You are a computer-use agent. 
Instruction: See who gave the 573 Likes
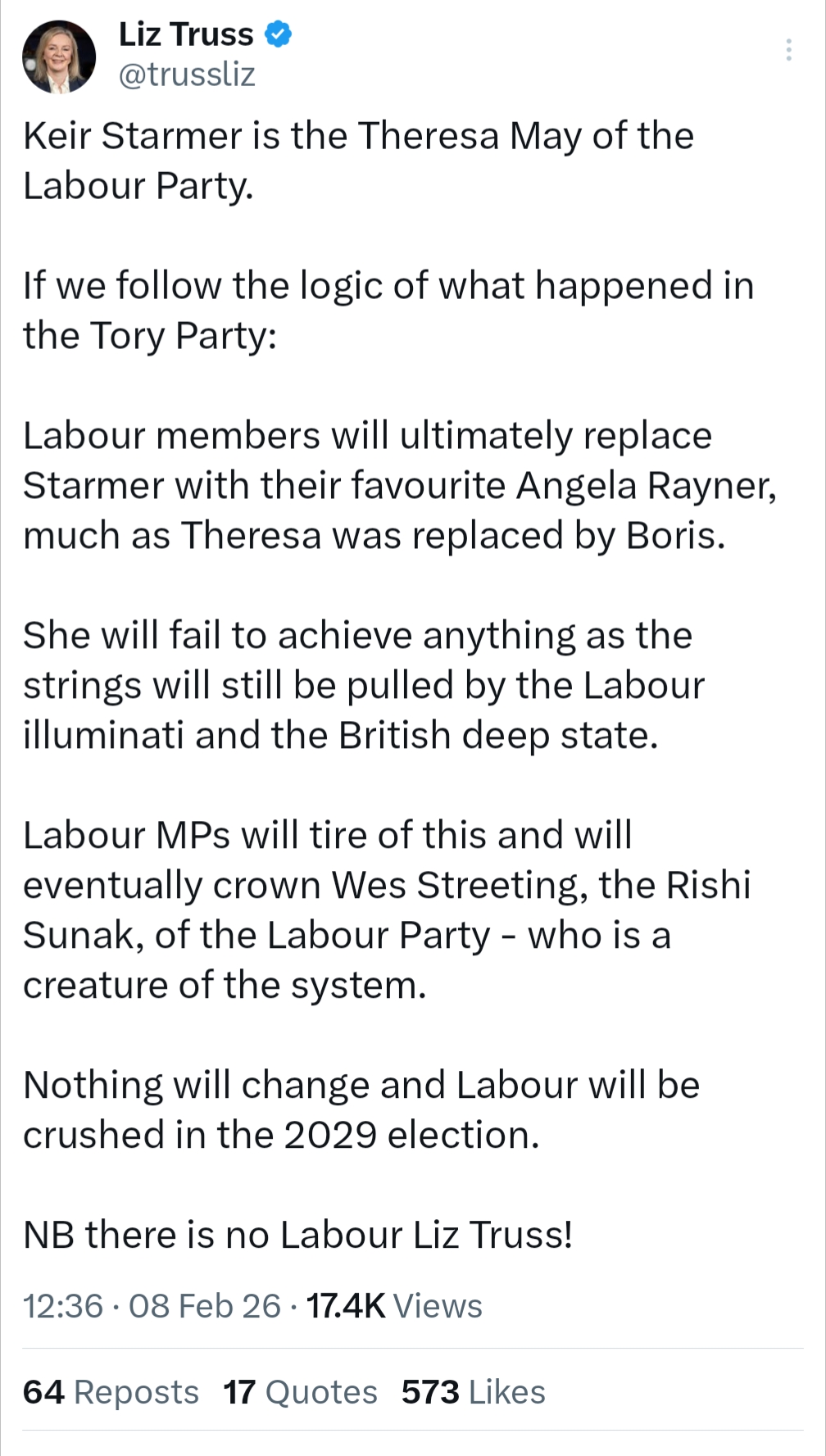point(473,1392)
